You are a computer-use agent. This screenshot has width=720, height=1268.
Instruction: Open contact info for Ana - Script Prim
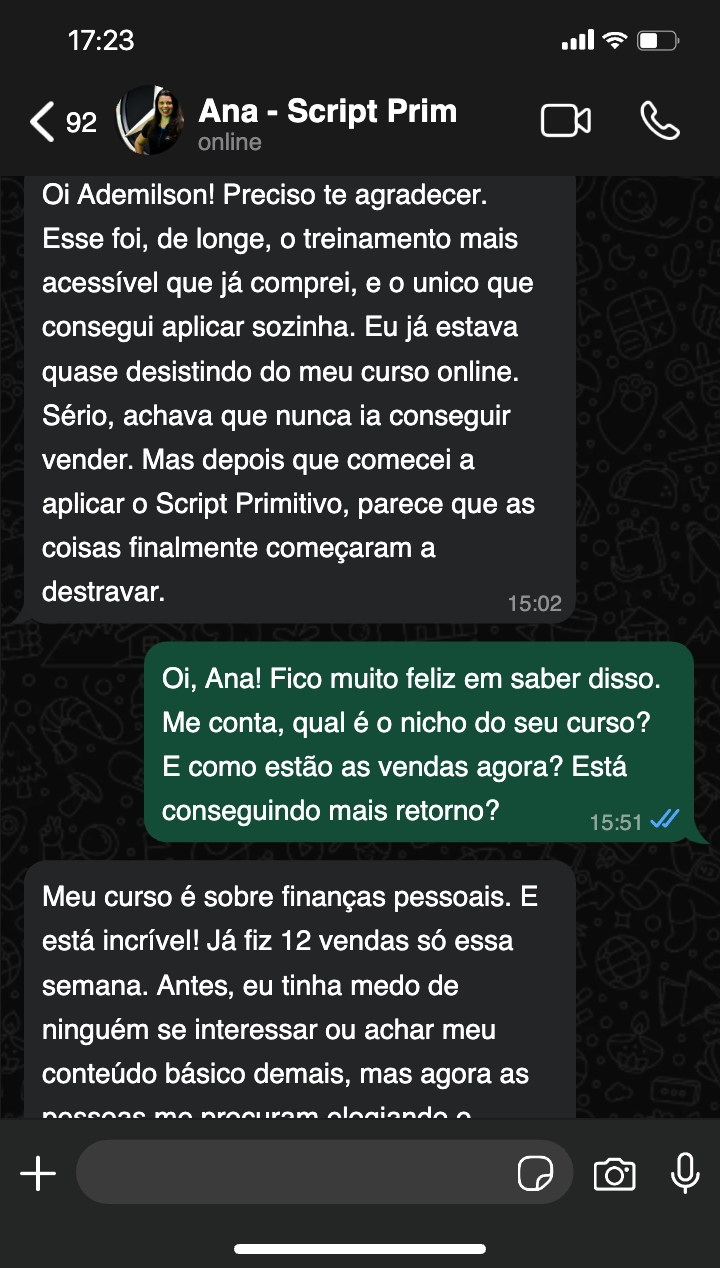[327, 123]
